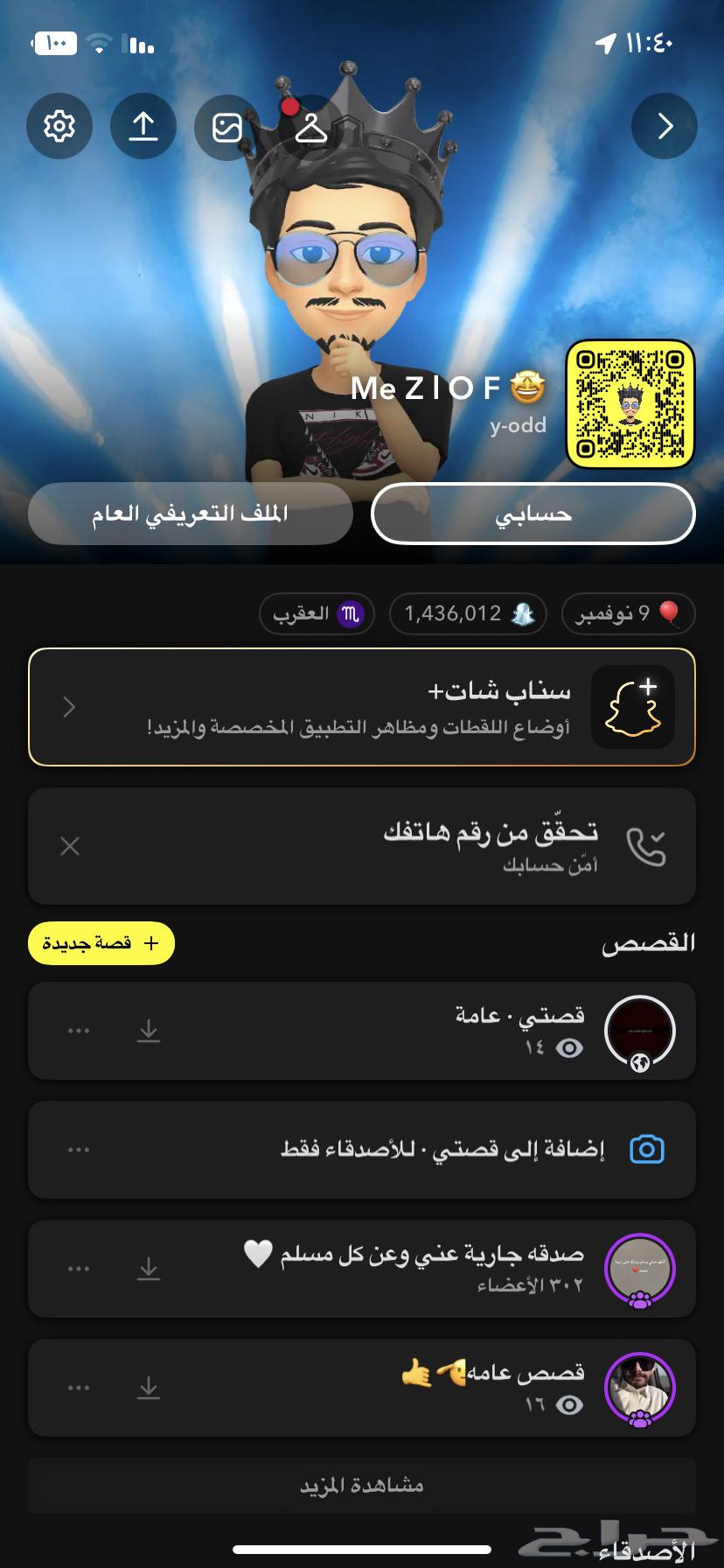This screenshot has height=1568, width=724.
Task: Open the blue camera icon to add story
Action: point(646,1149)
